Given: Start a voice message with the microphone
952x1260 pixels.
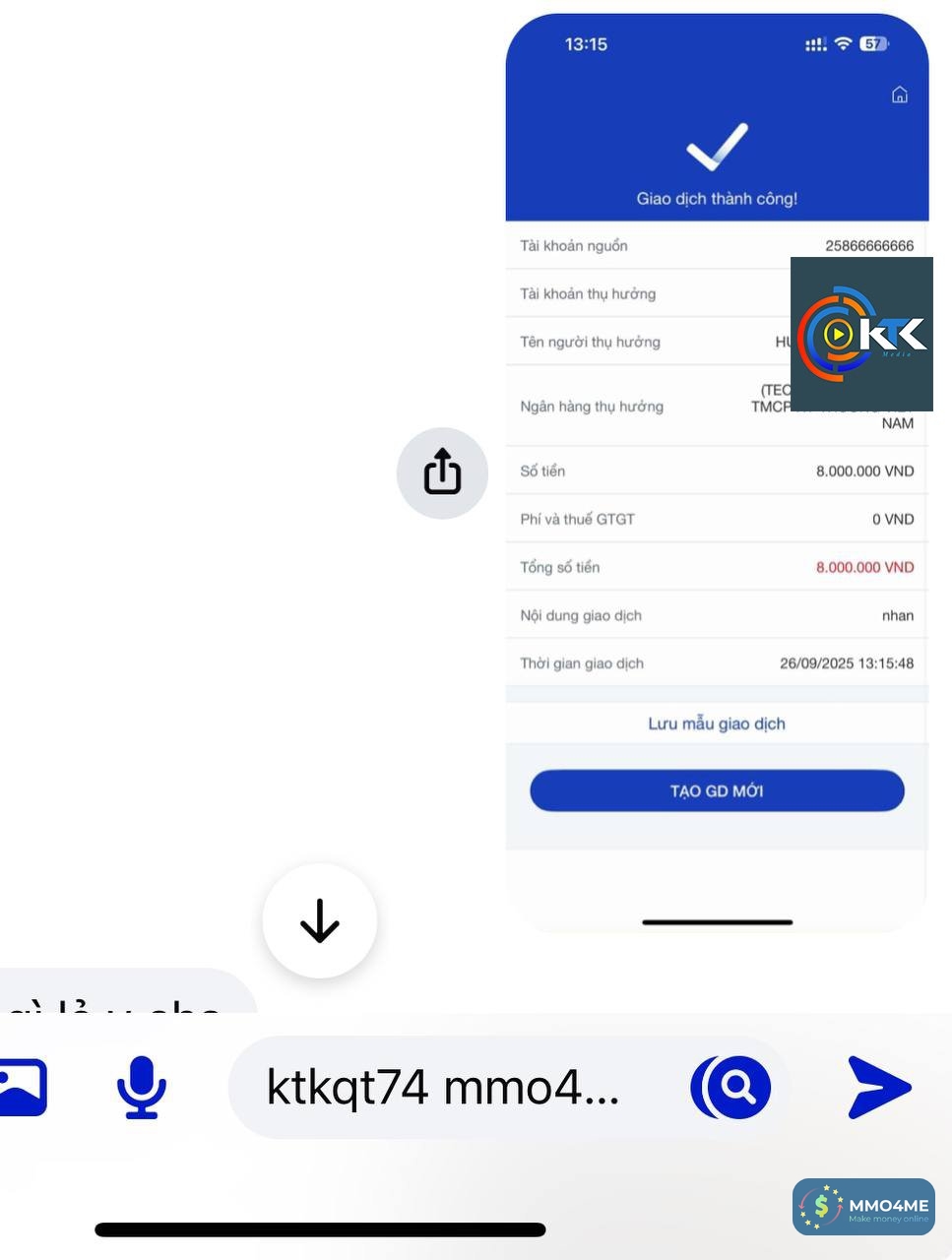Looking at the screenshot, I should (x=142, y=1087).
